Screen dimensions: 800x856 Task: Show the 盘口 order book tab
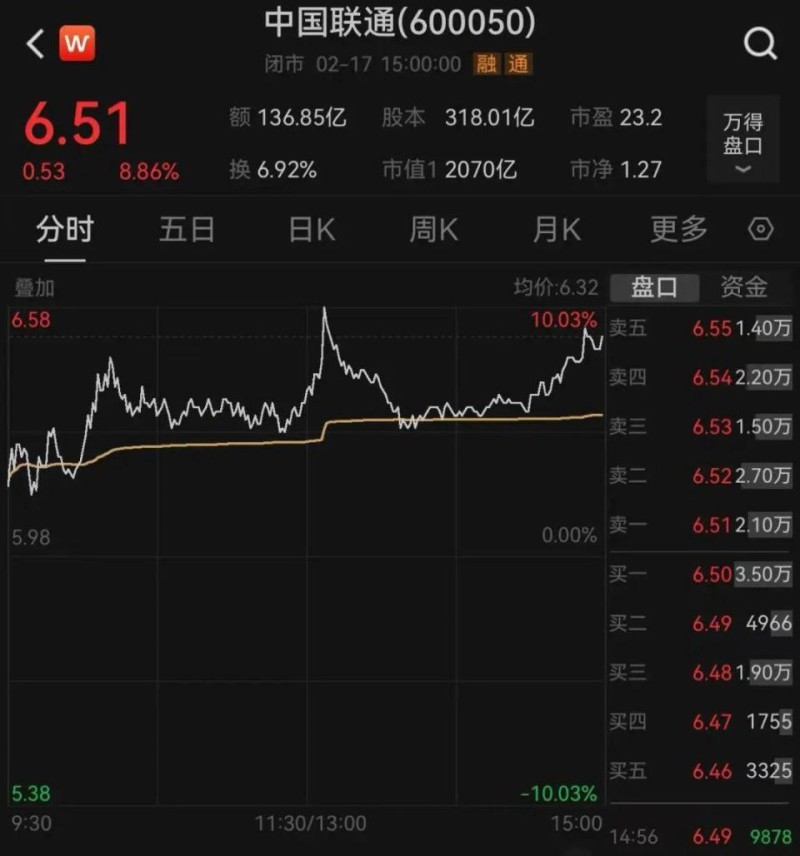654,288
